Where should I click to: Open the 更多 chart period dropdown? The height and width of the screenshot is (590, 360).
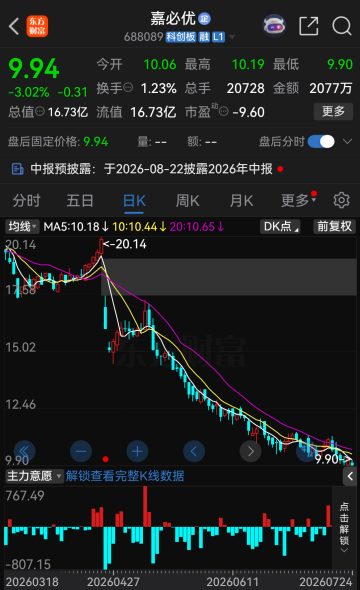click(x=298, y=201)
